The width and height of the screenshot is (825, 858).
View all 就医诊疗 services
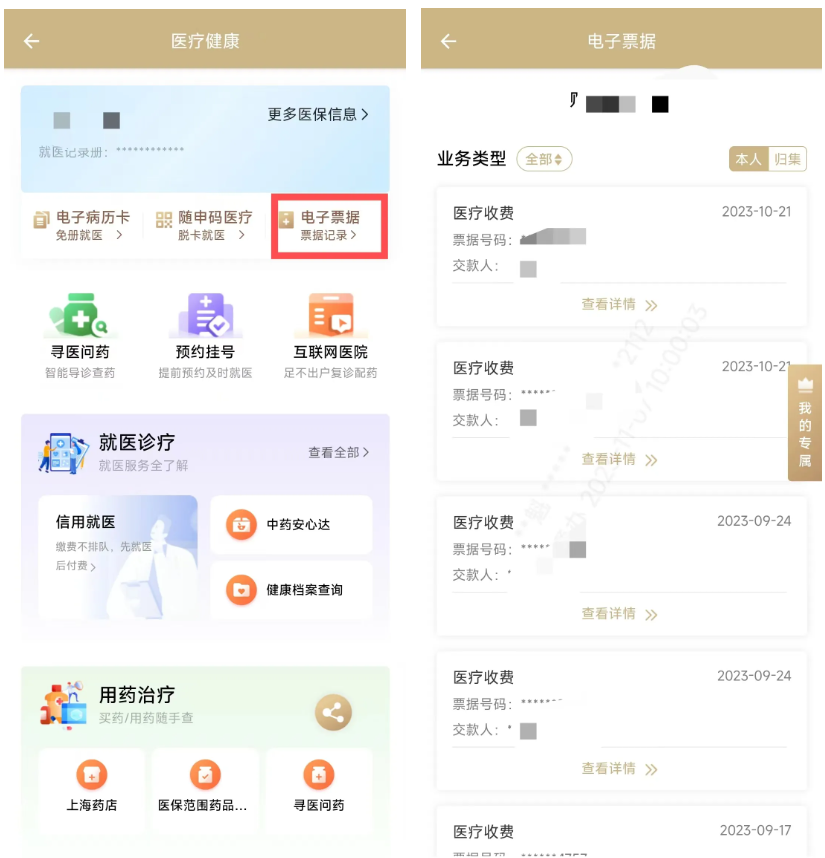pos(338,452)
